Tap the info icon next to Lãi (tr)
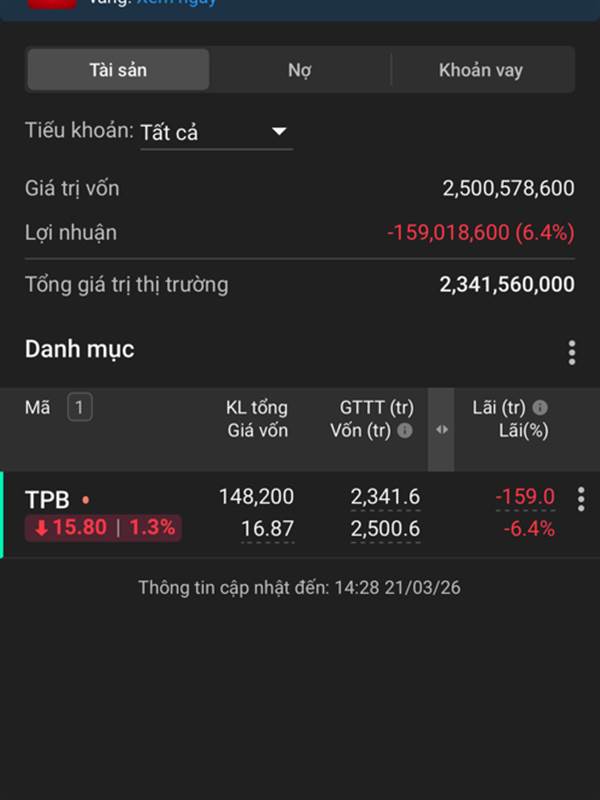This screenshot has height=800, width=600. coord(540,408)
